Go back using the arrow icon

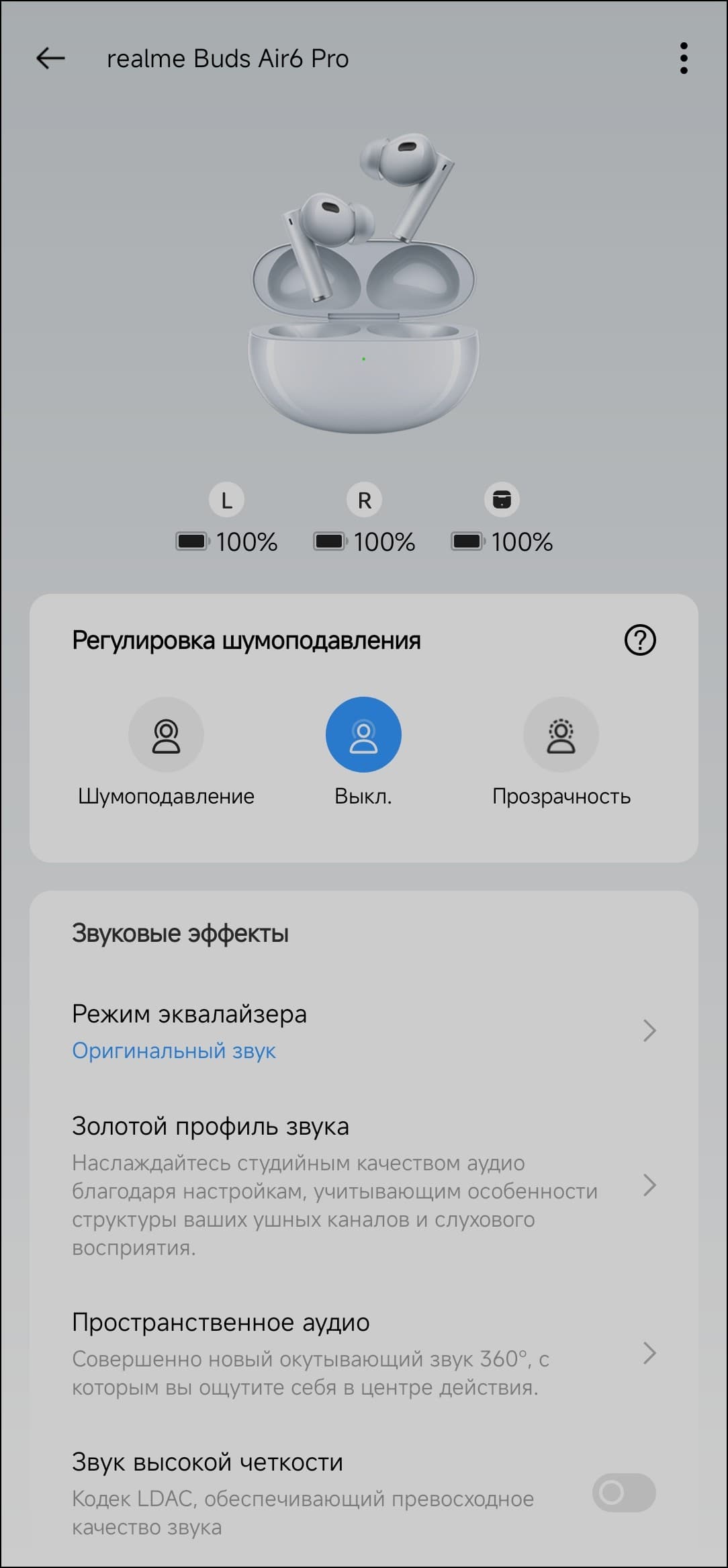click(x=50, y=58)
